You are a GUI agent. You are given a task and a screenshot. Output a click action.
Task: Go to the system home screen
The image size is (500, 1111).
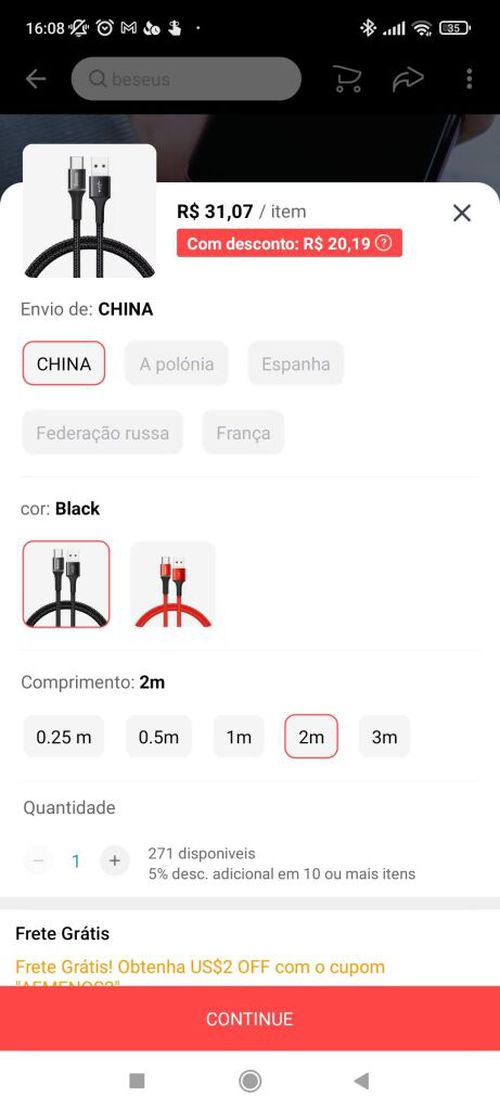point(249,1081)
